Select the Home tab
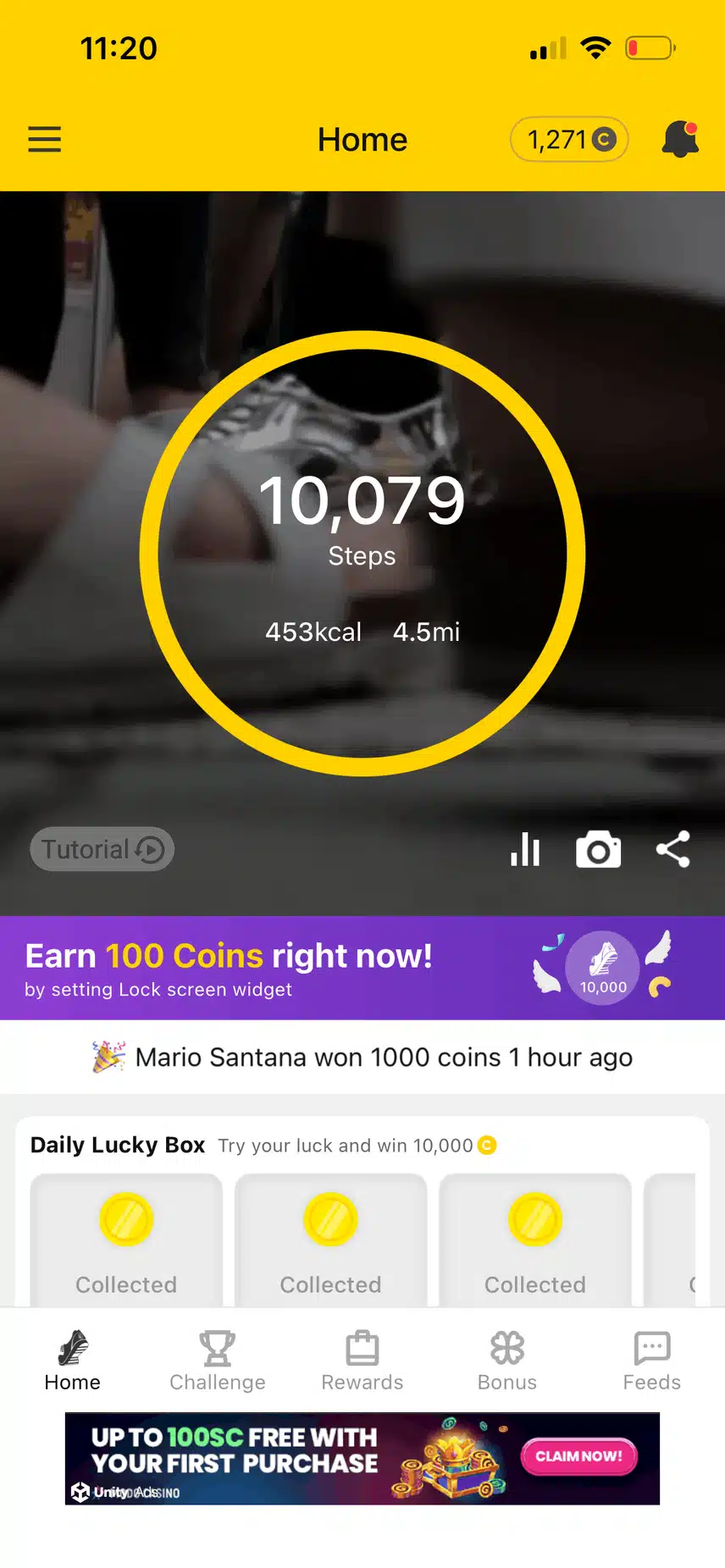 (x=73, y=1361)
